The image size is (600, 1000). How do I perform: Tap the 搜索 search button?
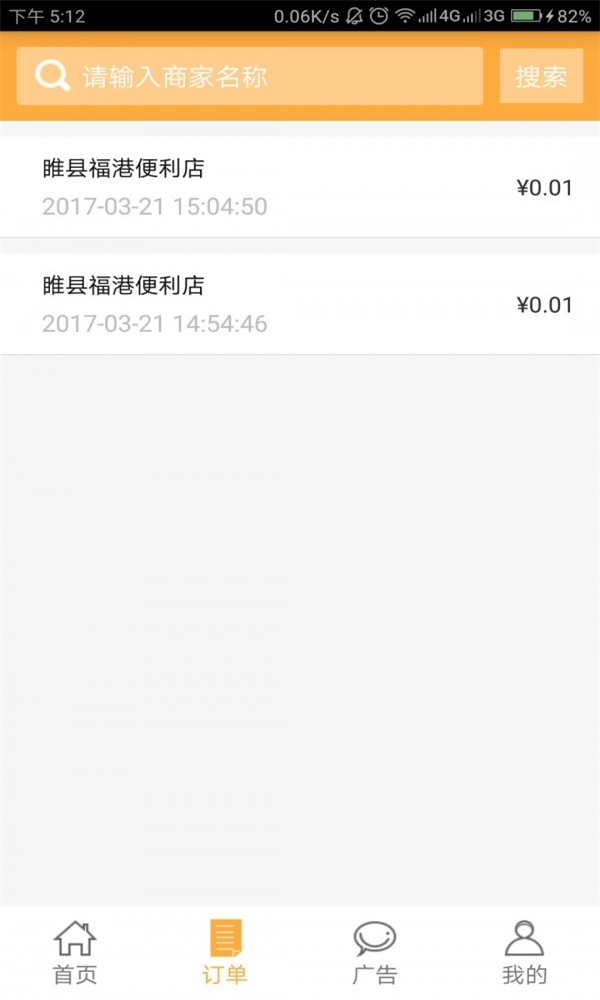[541, 77]
